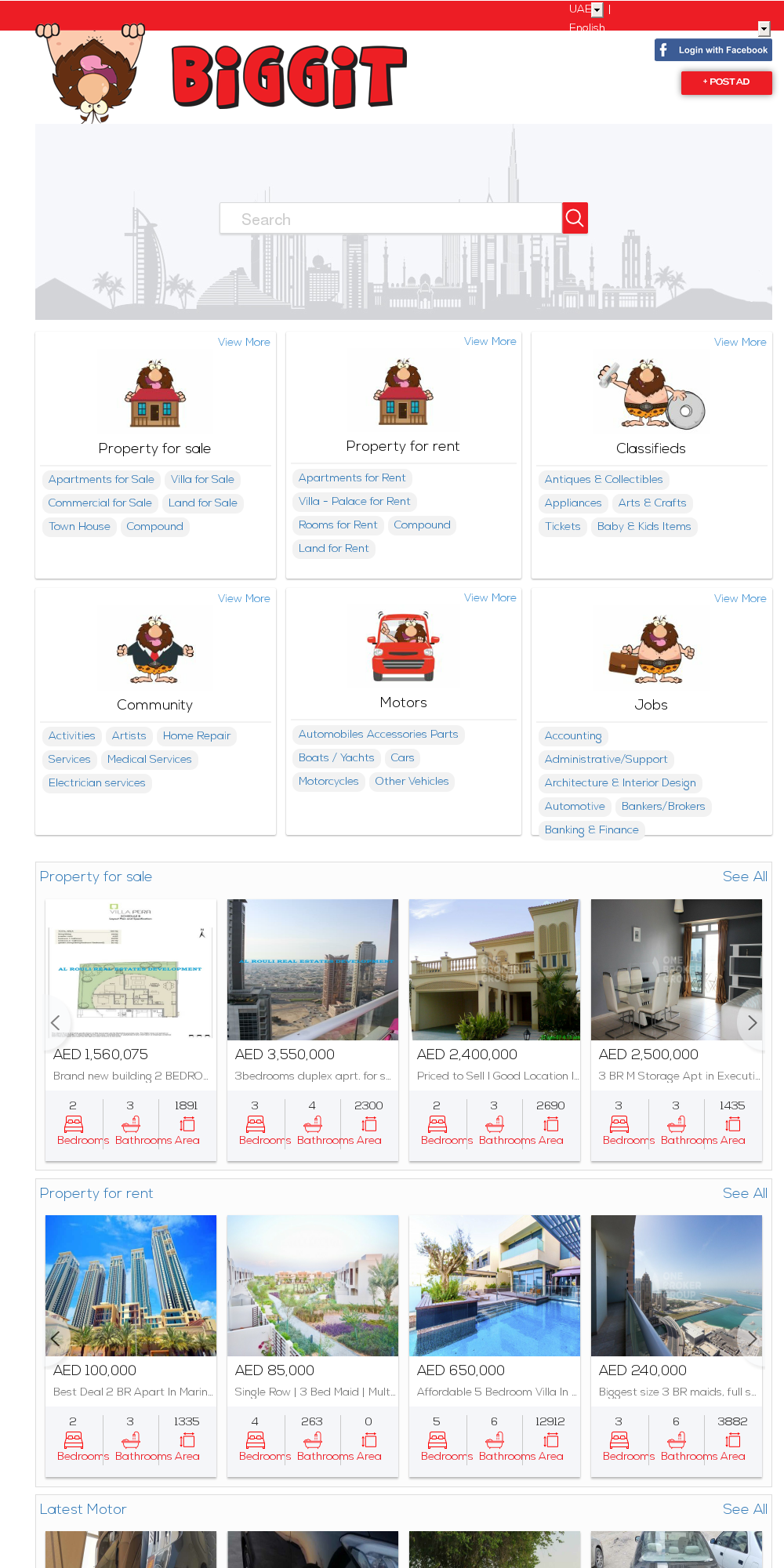The image size is (784, 1568).
Task: Open Apartments for Sale category
Action: pyautogui.click(x=101, y=479)
